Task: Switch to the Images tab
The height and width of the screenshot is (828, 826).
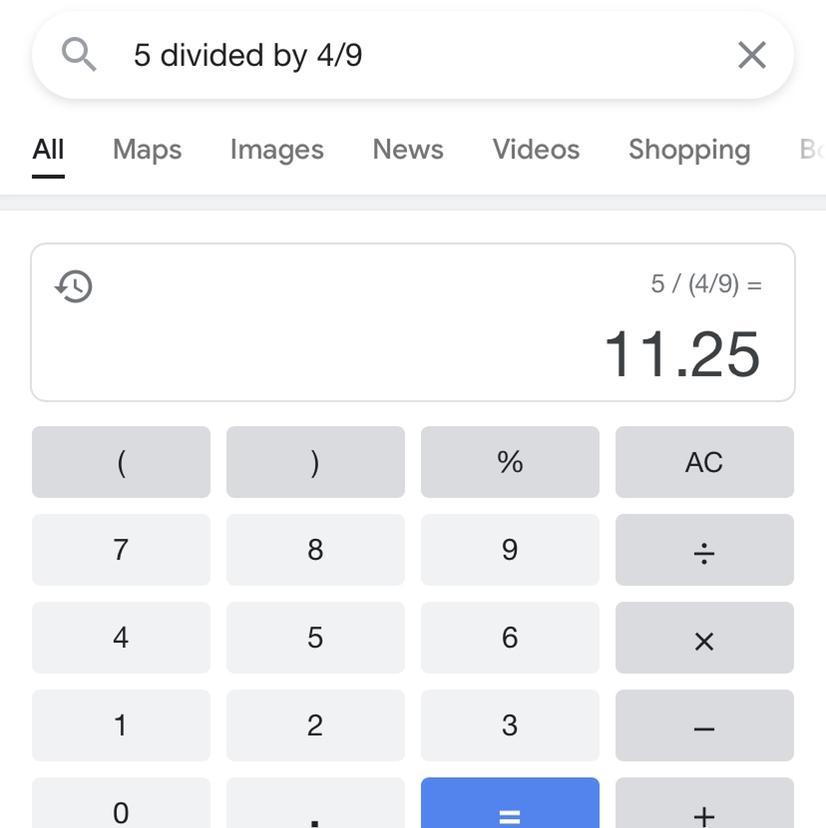Action: 277,150
